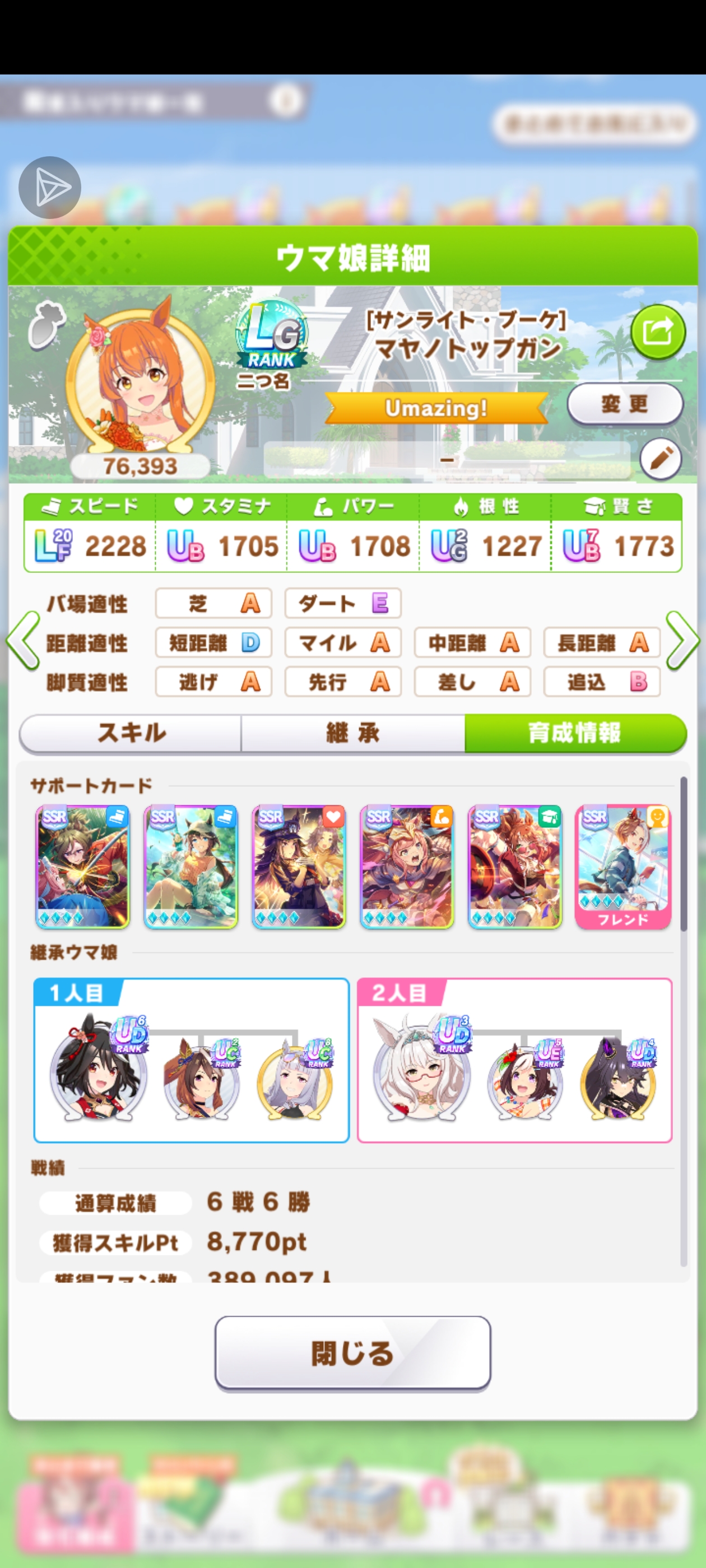The width and height of the screenshot is (706, 1568).
Task: View the power SSR support card
Action: click(x=407, y=867)
